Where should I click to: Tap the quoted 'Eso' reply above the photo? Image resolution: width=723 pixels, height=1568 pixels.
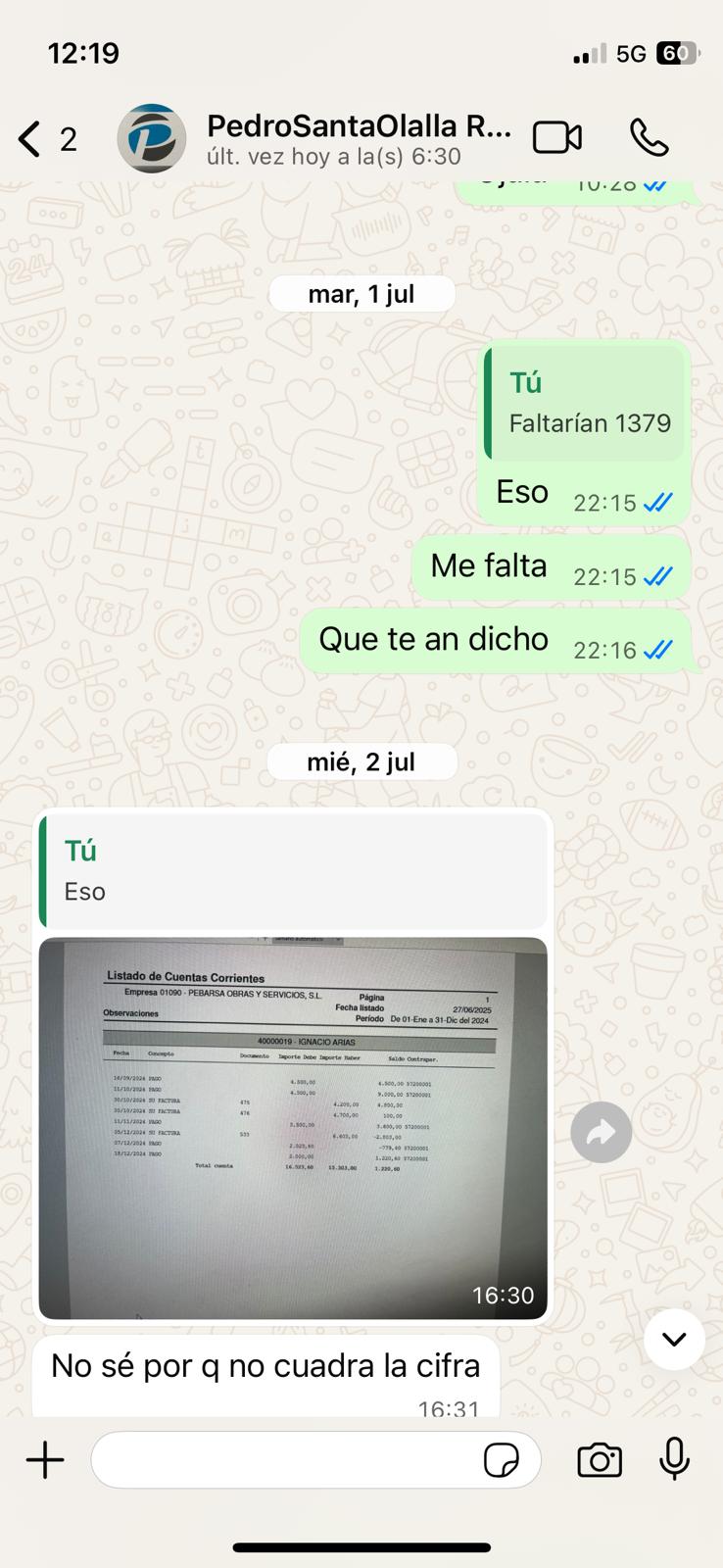[293, 870]
